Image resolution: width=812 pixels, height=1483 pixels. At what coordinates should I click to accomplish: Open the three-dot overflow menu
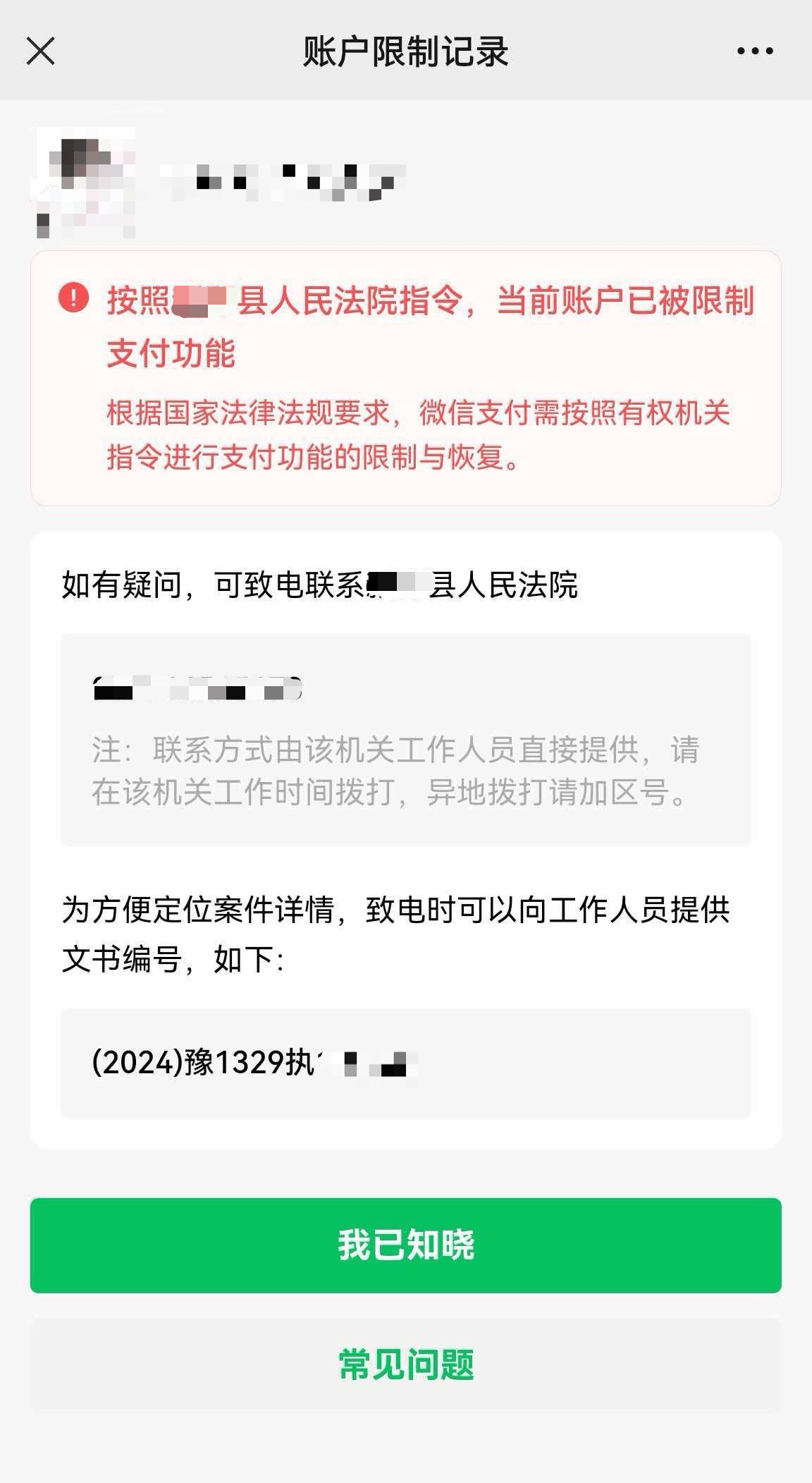(755, 51)
